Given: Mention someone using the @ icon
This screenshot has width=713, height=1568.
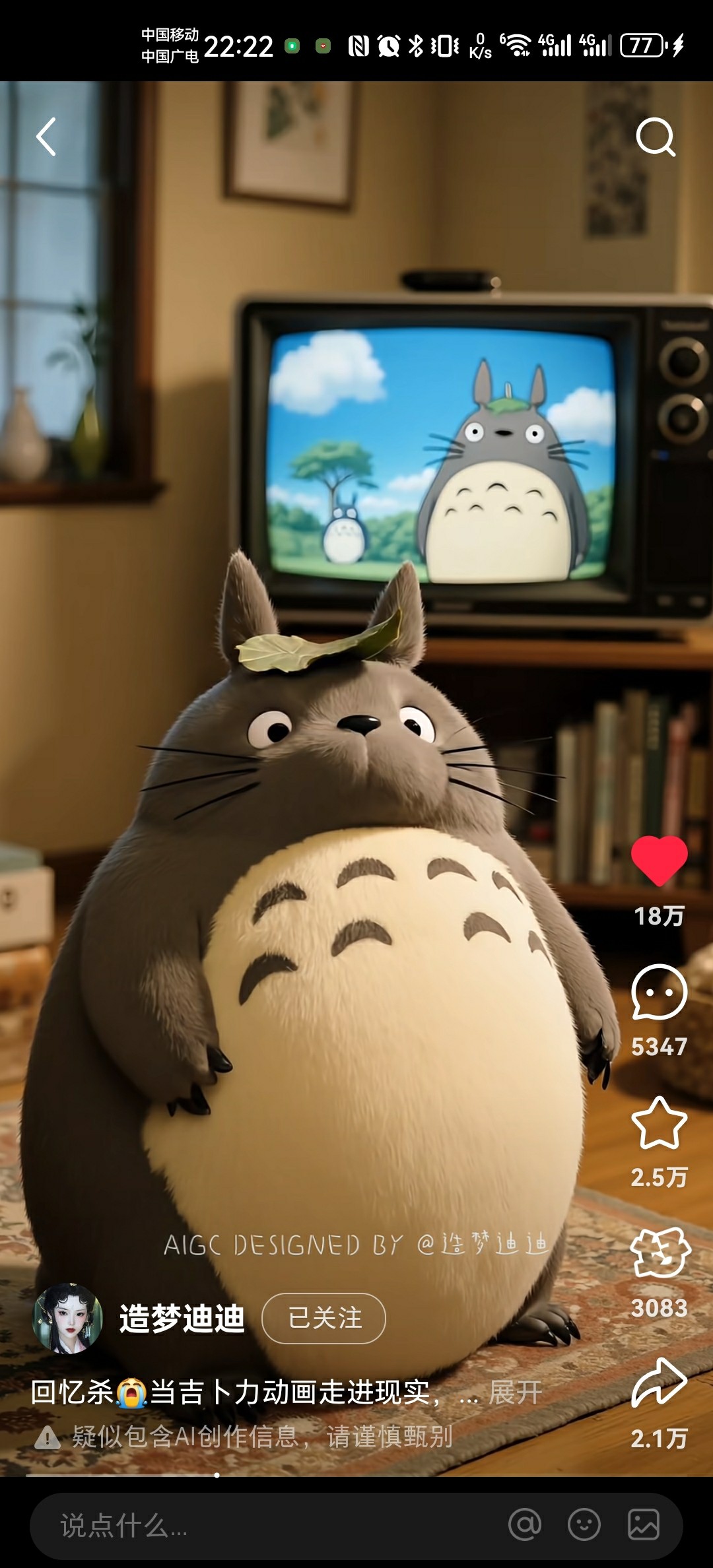Looking at the screenshot, I should point(525,1525).
